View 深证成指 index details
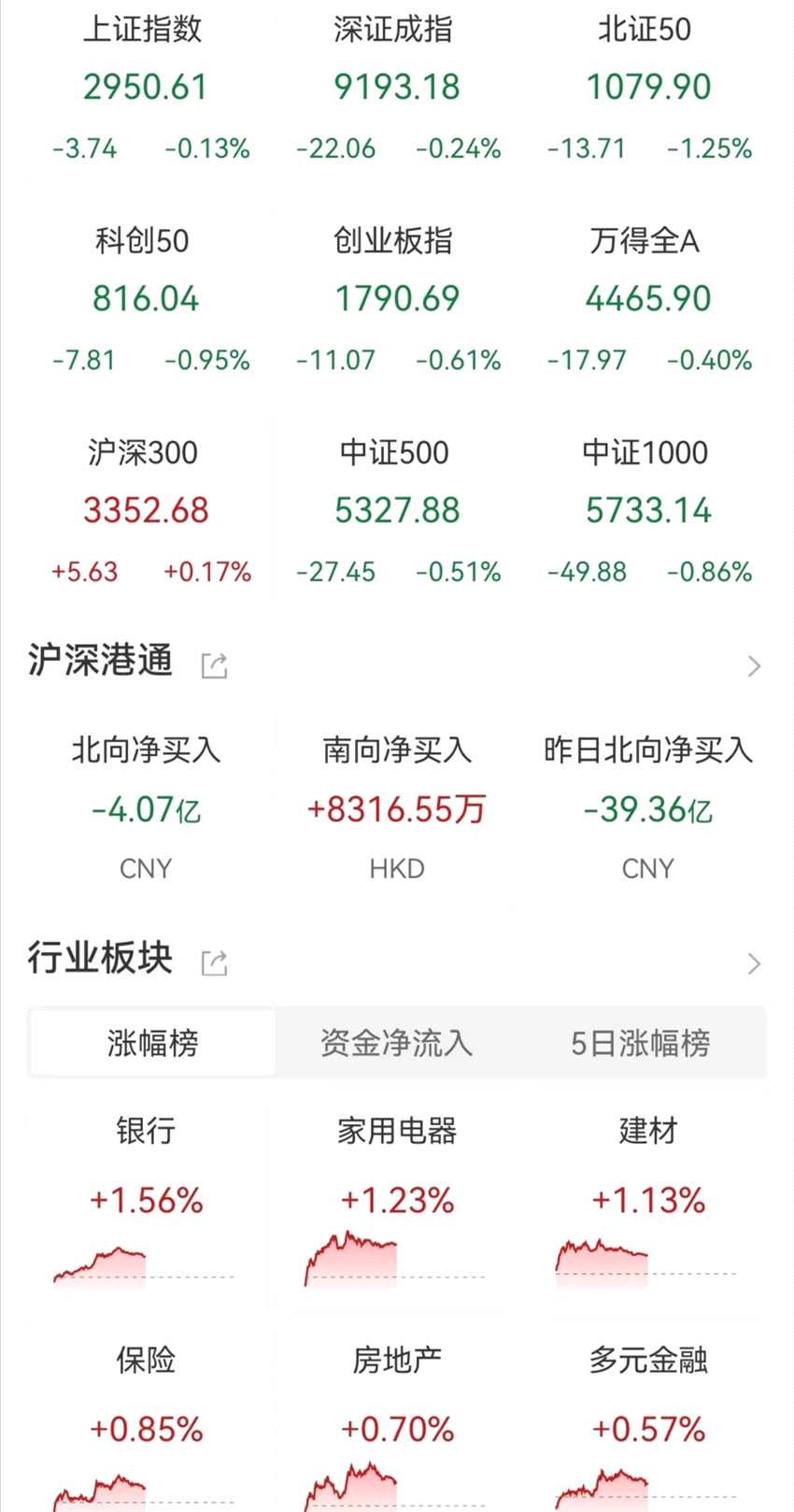This screenshot has height=1512, width=794. [x=397, y=87]
